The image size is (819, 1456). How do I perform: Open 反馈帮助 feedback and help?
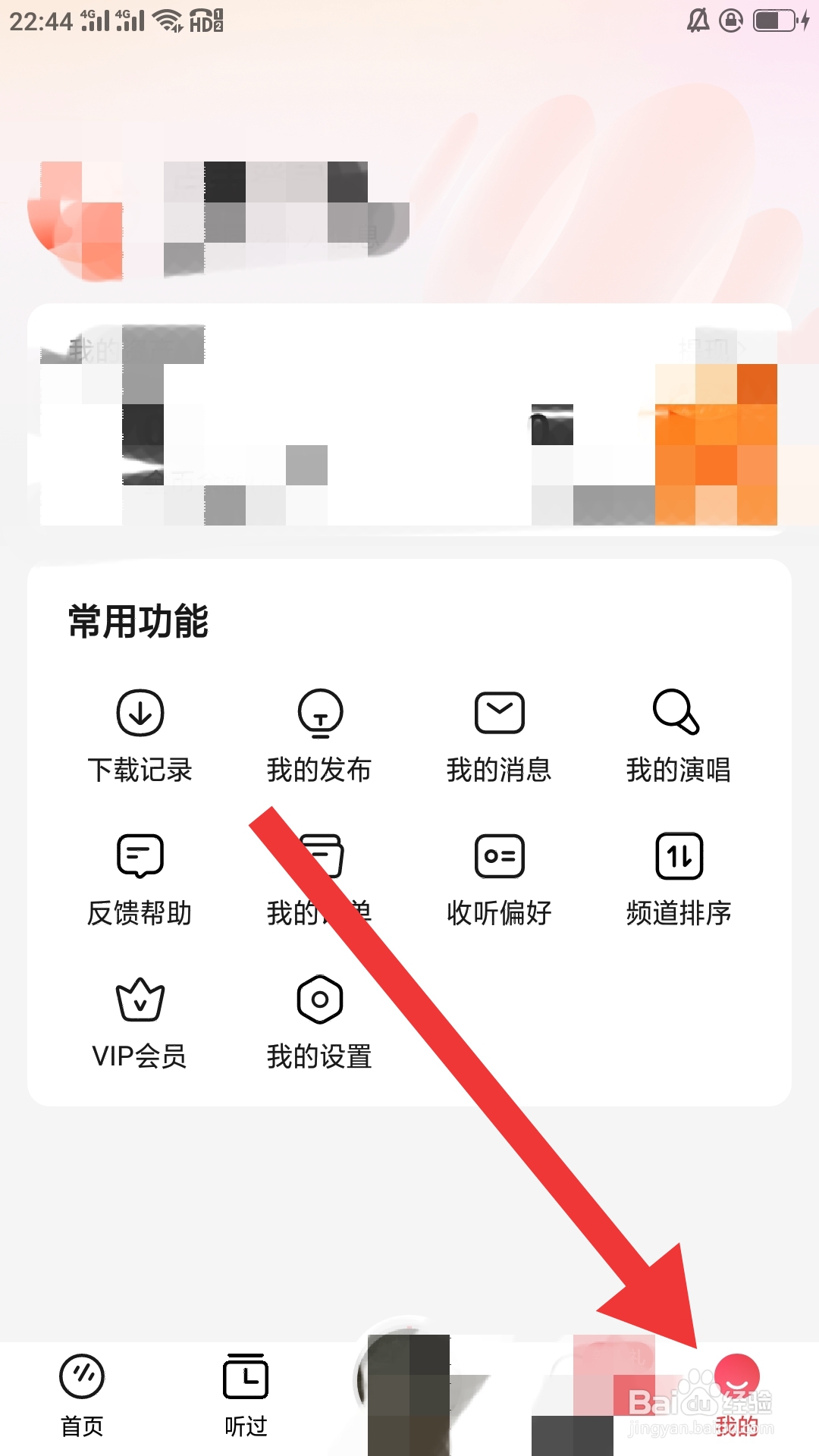(x=140, y=876)
